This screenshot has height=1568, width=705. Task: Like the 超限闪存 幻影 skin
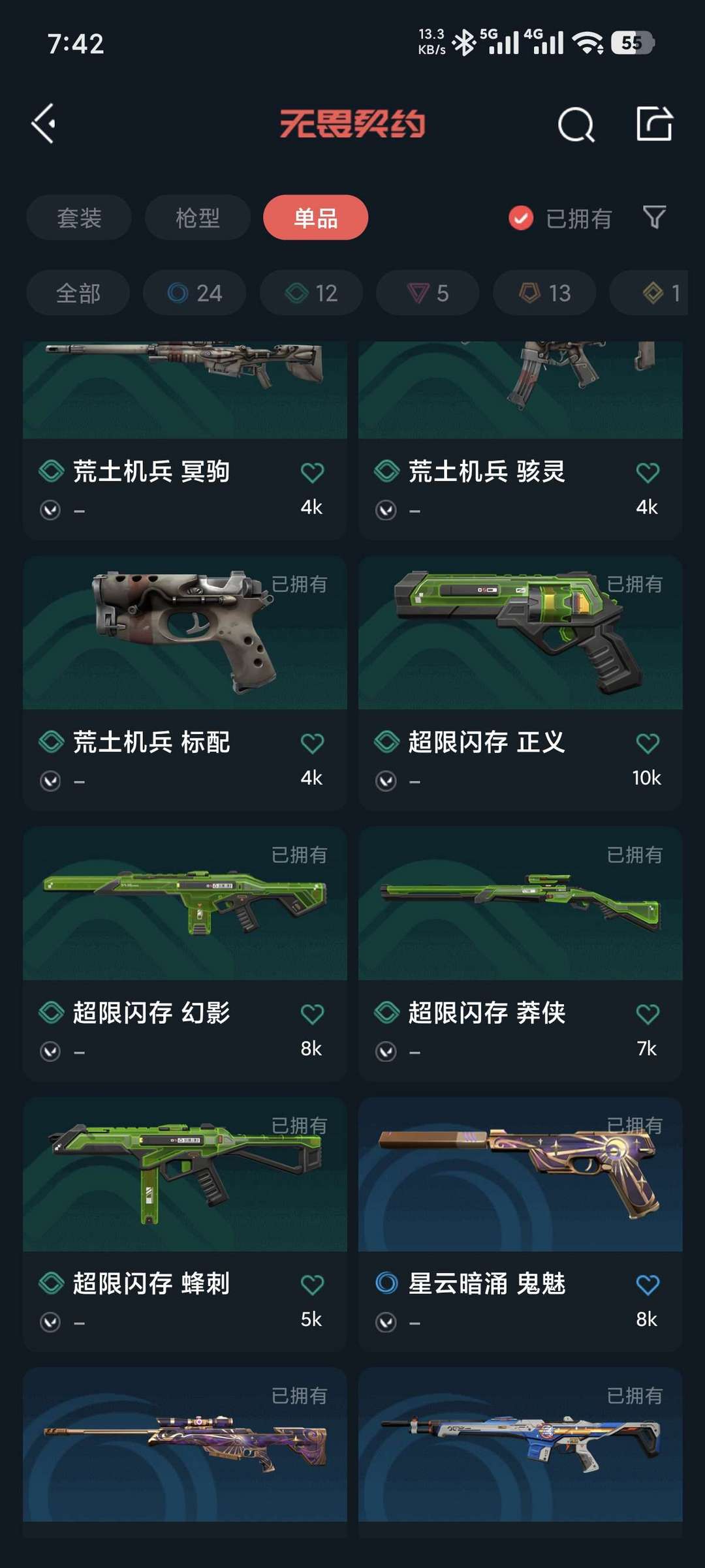pyautogui.click(x=312, y=1014)
